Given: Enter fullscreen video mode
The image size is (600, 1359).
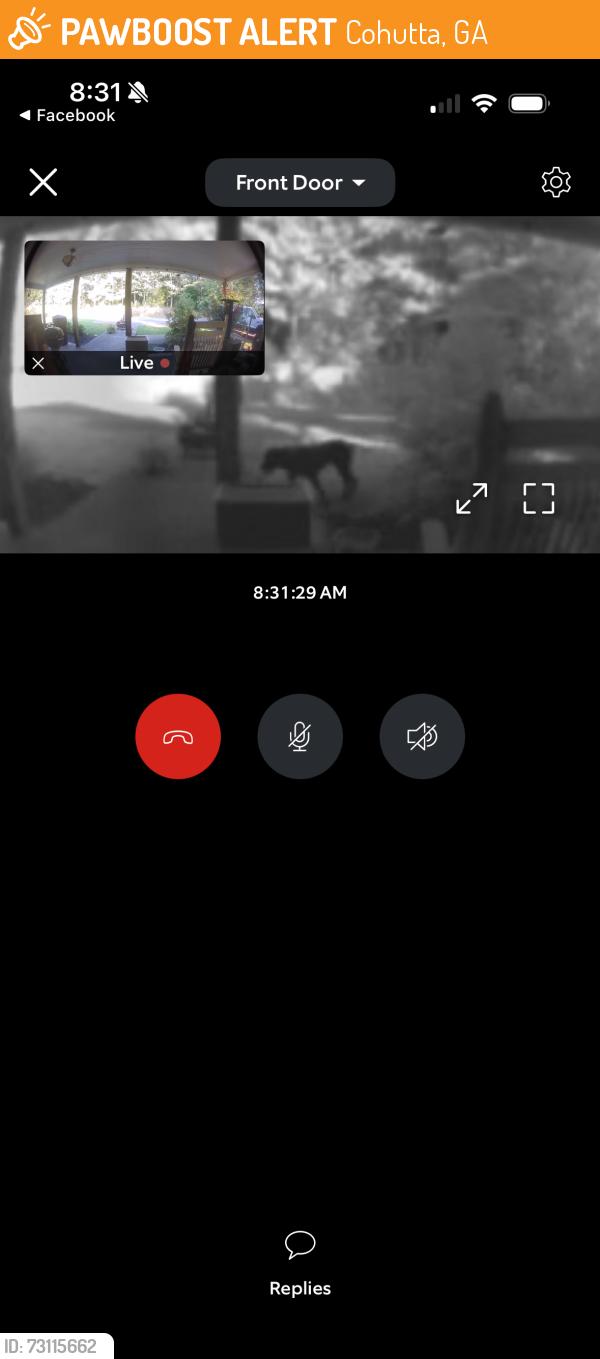Looking at the screenshot, I should 539,498.
